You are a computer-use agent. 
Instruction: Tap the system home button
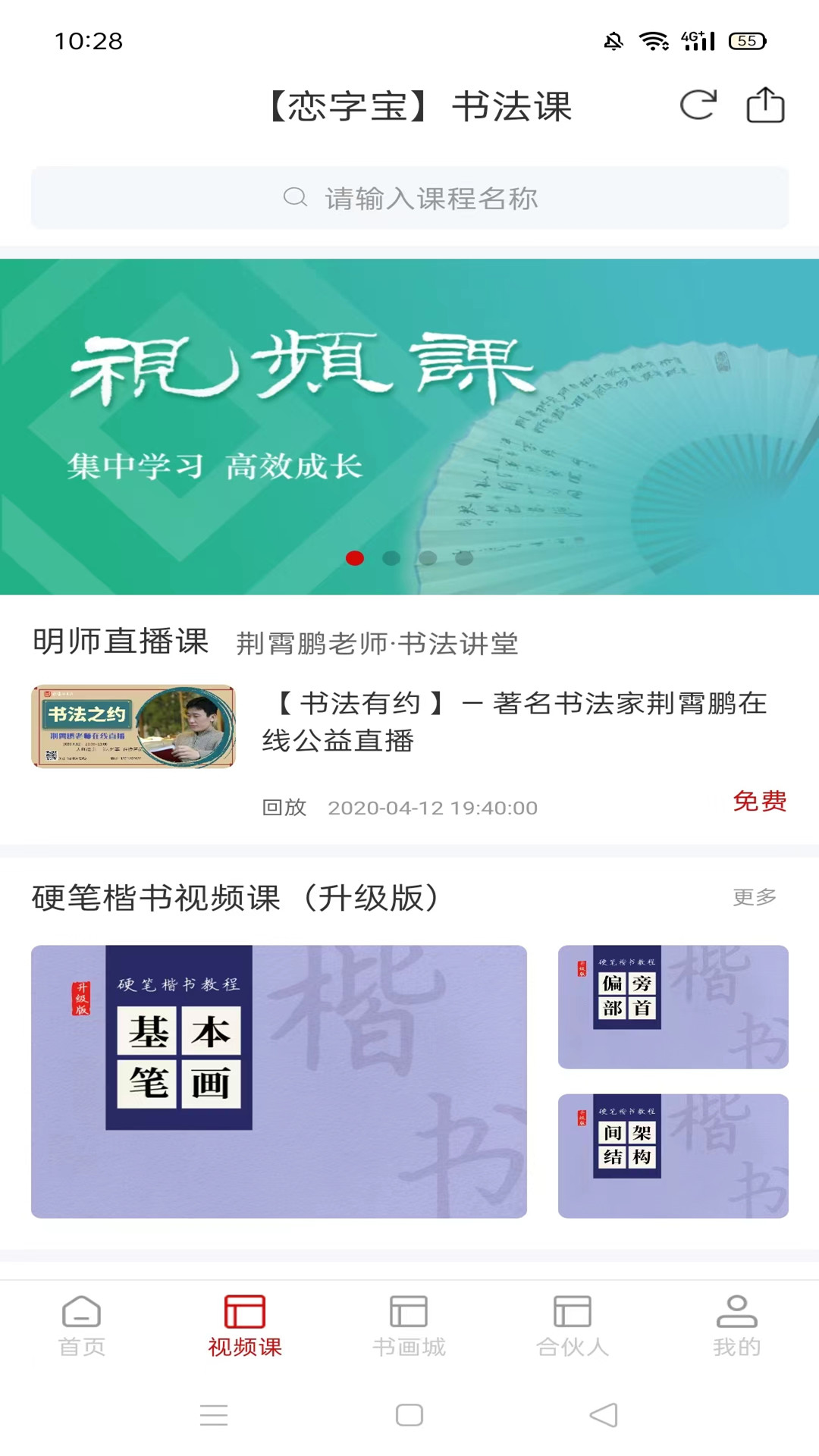click(409, 1415)
